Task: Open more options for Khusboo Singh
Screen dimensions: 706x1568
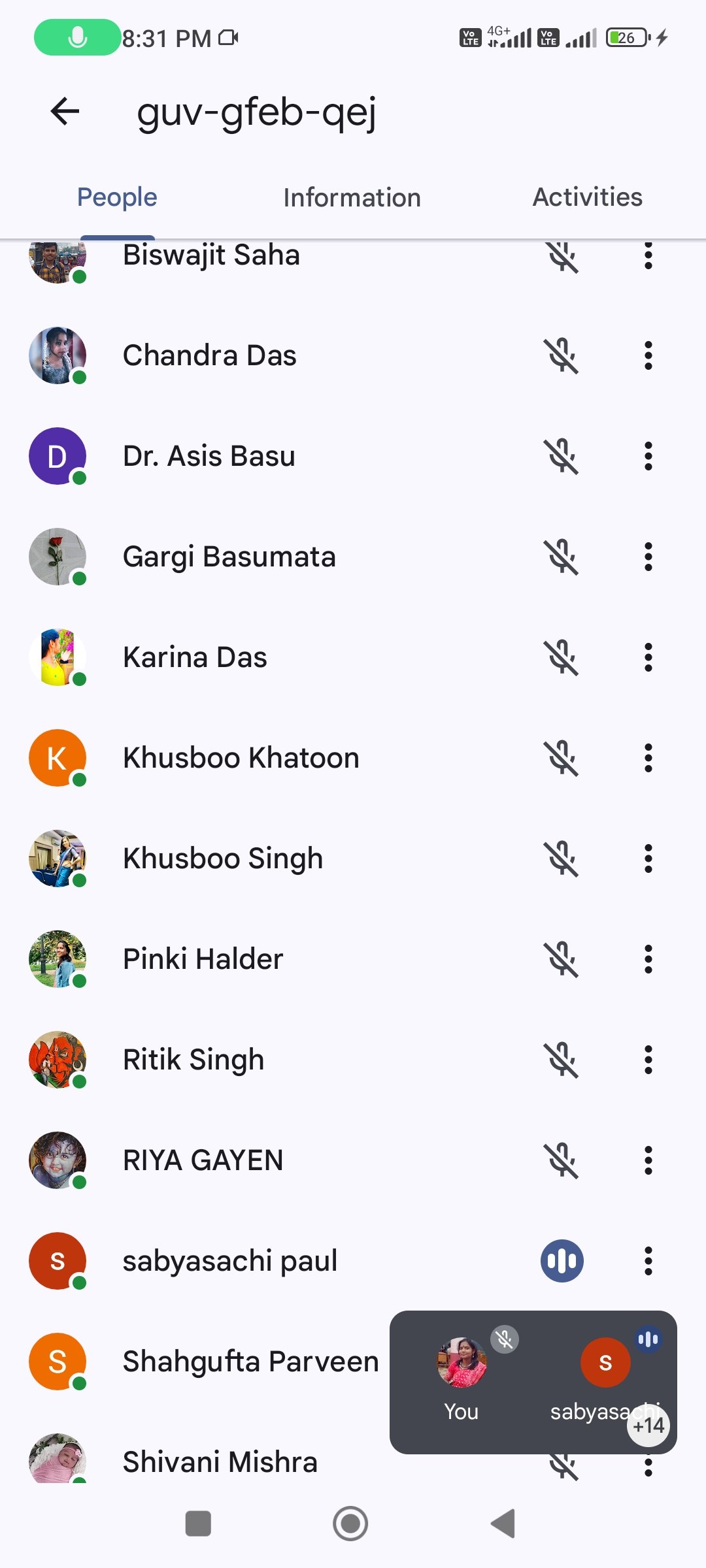Action: pos(648,858)
